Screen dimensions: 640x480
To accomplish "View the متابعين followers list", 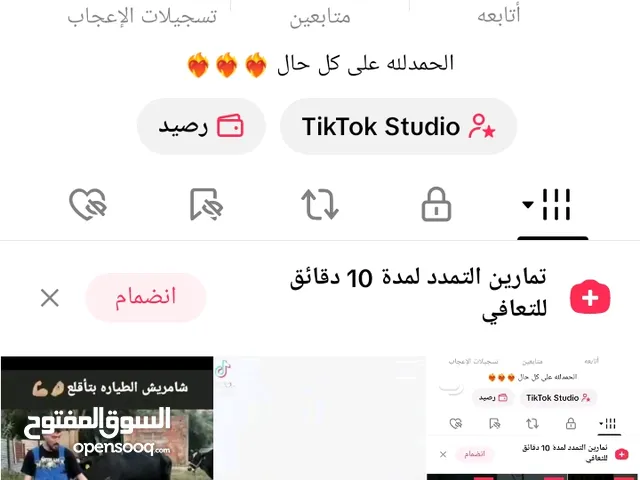I will tap(320, 17).
